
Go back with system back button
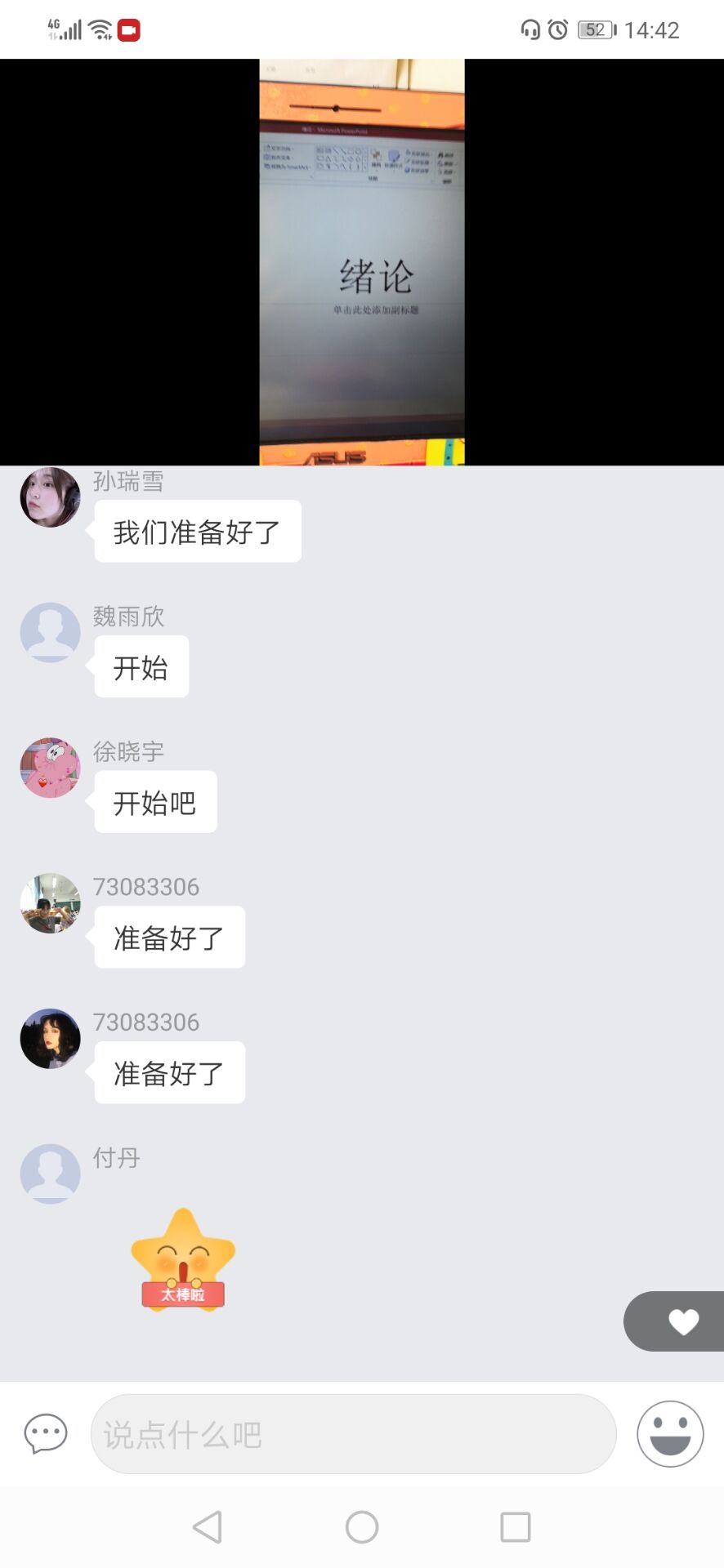coord(208,1526)
